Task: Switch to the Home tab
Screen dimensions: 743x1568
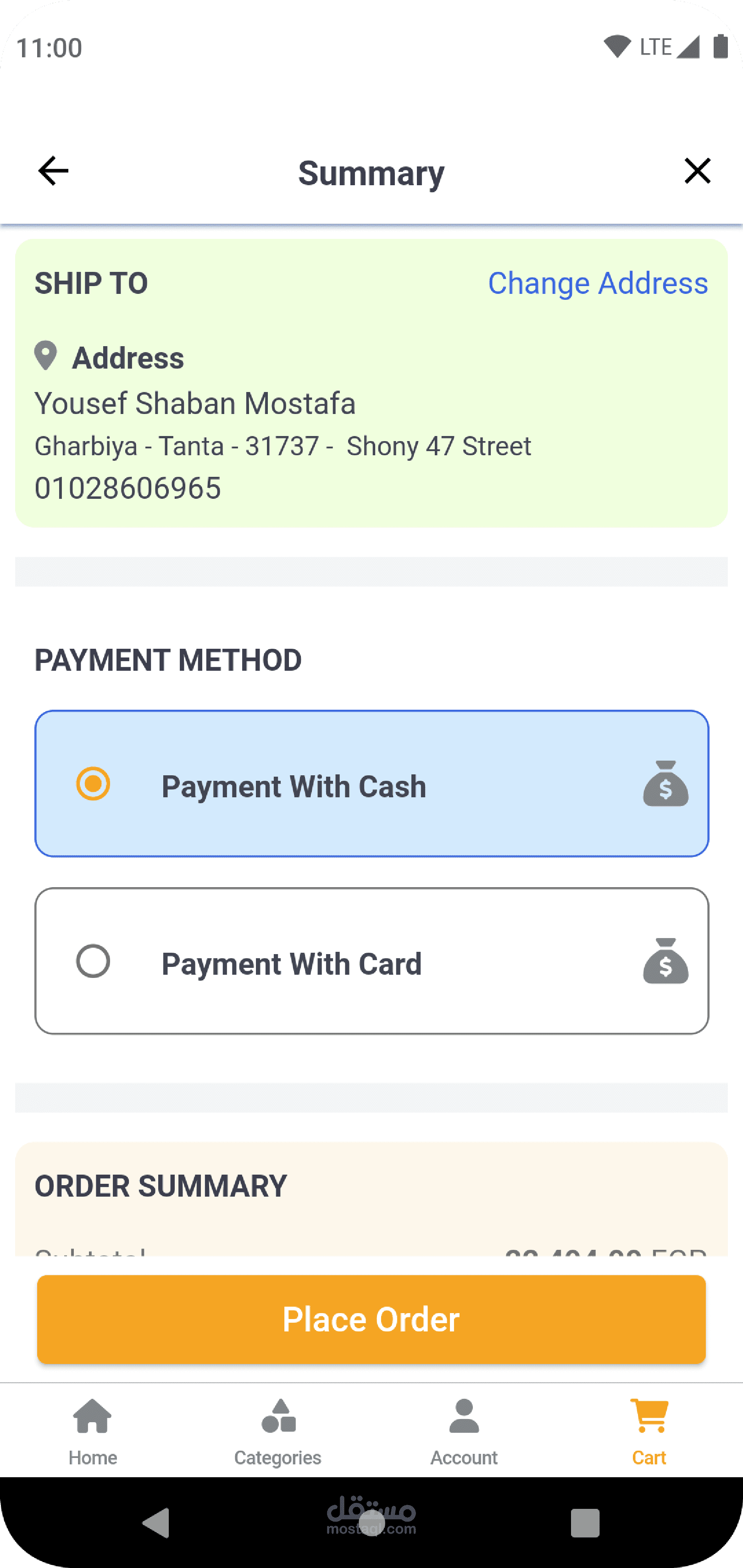Action: point(93,1432)
